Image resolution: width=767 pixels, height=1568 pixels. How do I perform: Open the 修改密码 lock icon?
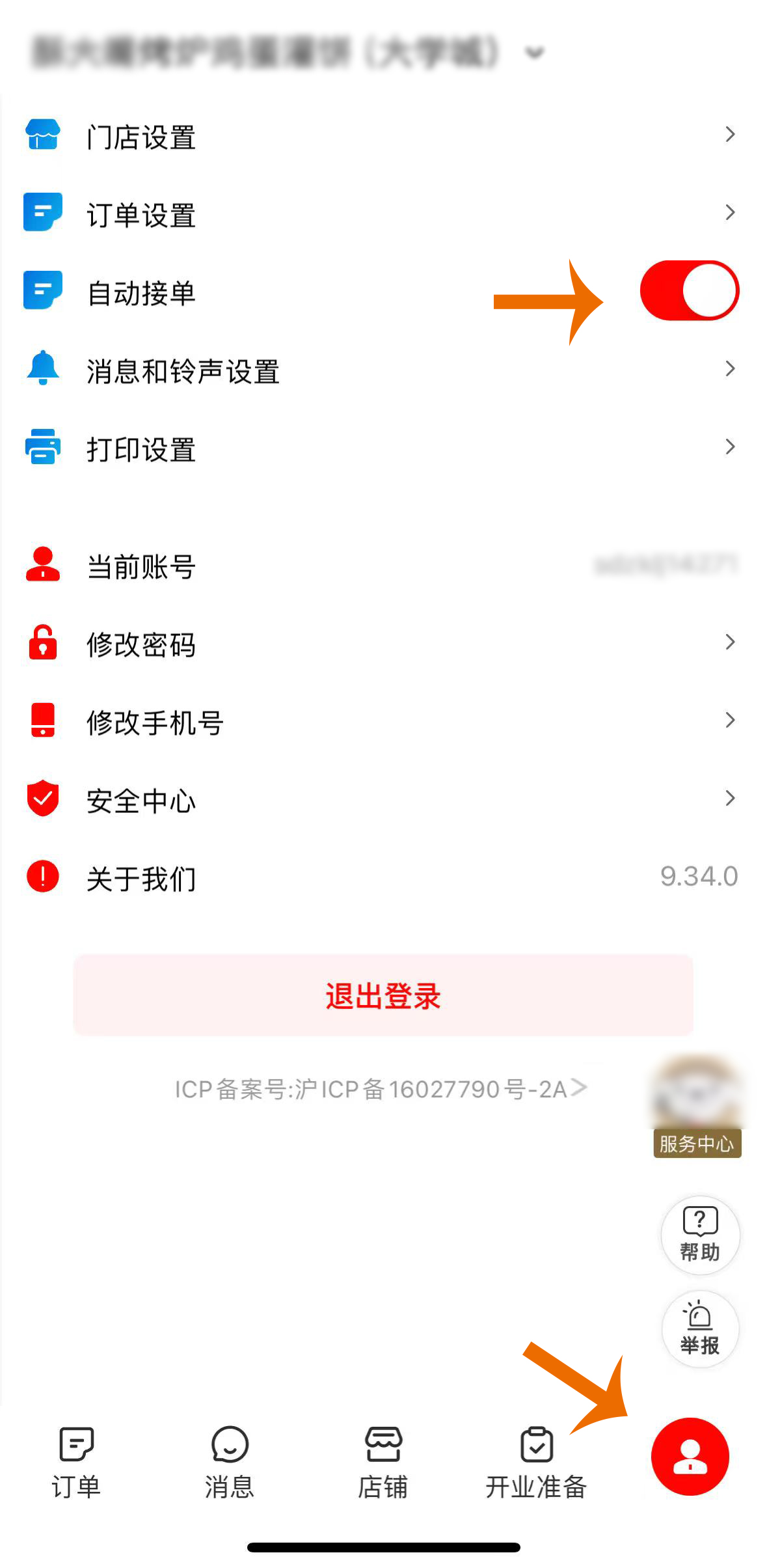click(42, 644)
